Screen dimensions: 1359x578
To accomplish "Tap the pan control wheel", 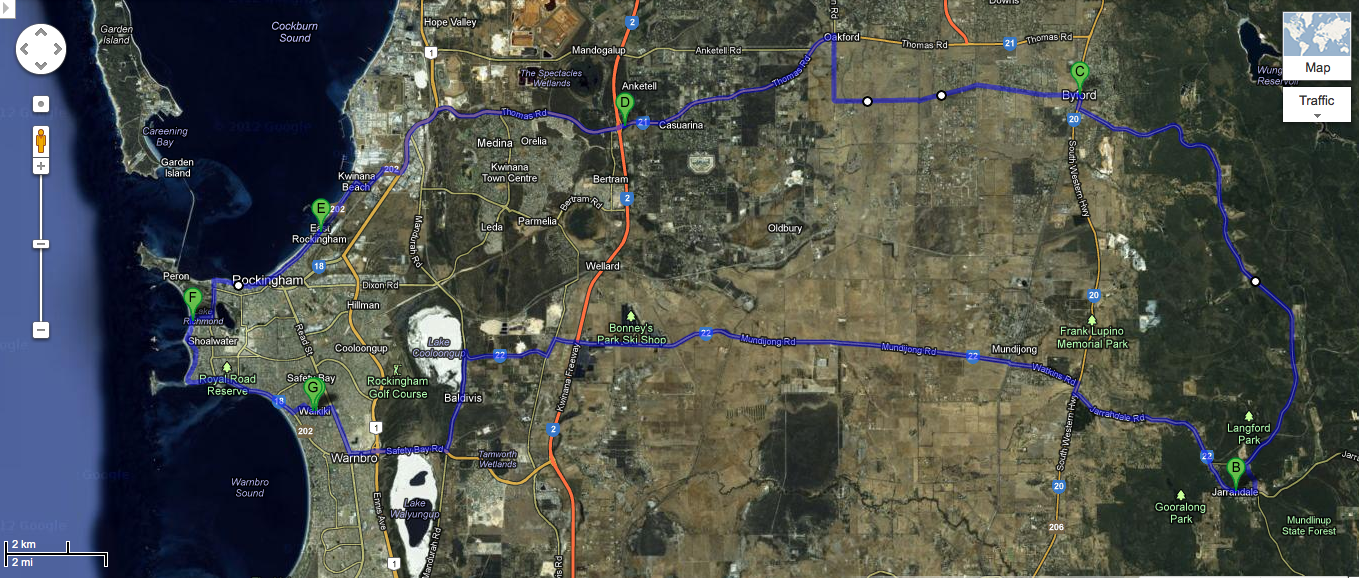I will tap(41, 48).
